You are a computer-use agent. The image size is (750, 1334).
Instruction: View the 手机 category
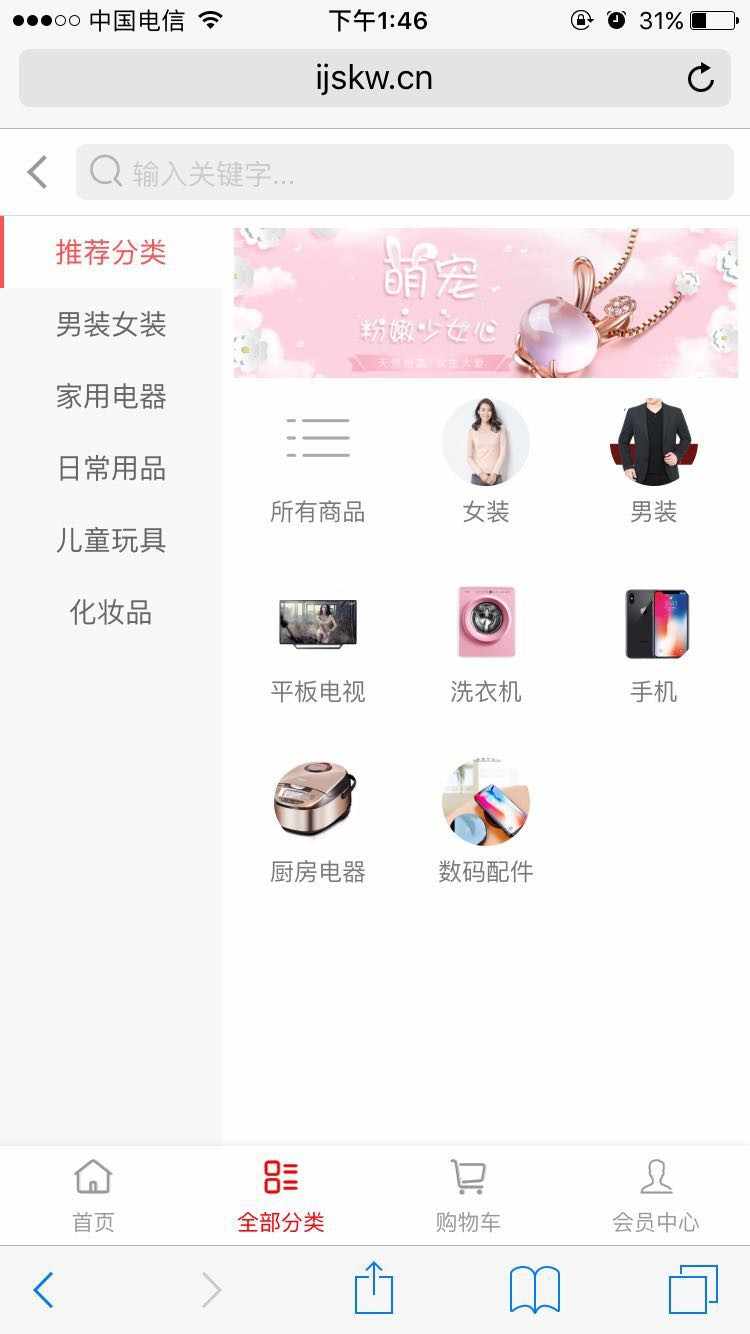coord(654,642)
